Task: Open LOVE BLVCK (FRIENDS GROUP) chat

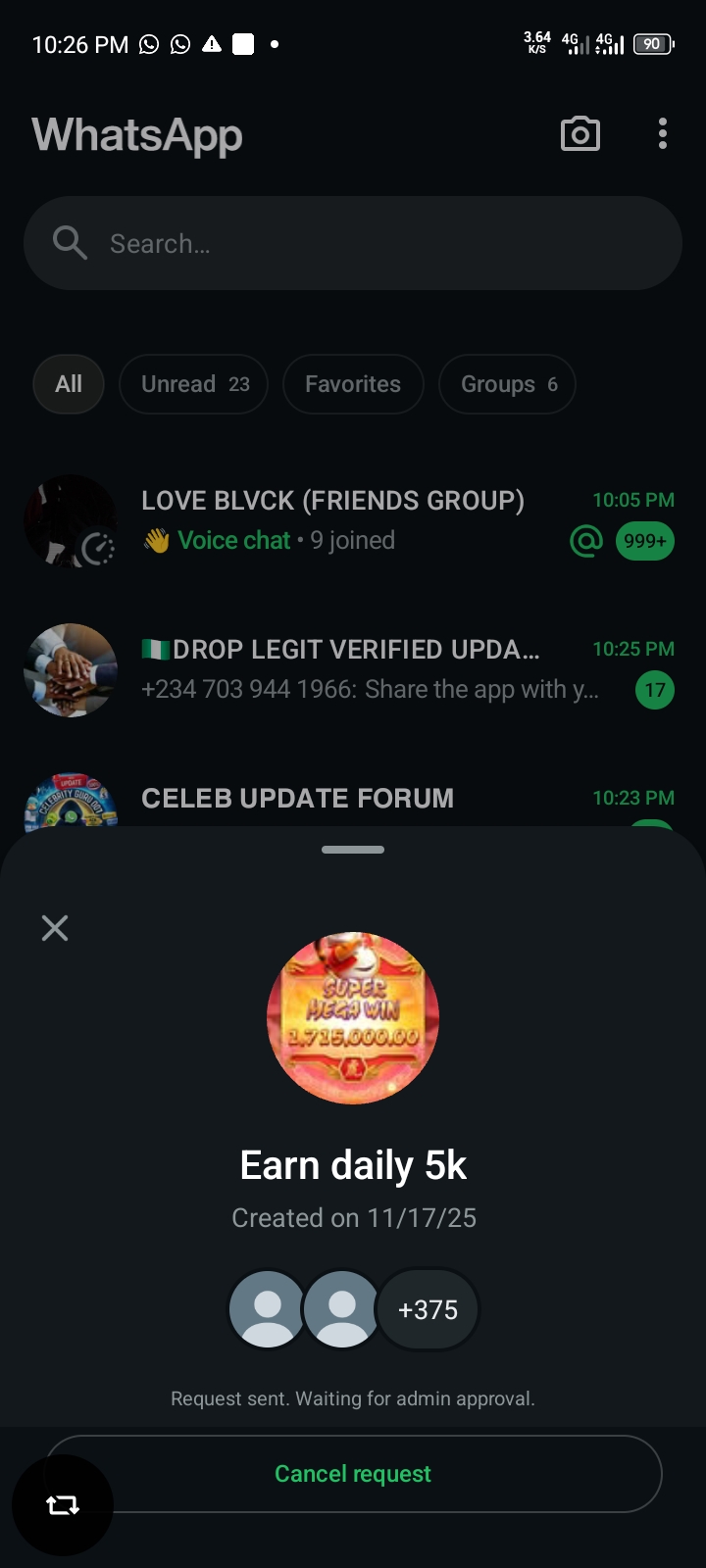Action: (333, 520)
